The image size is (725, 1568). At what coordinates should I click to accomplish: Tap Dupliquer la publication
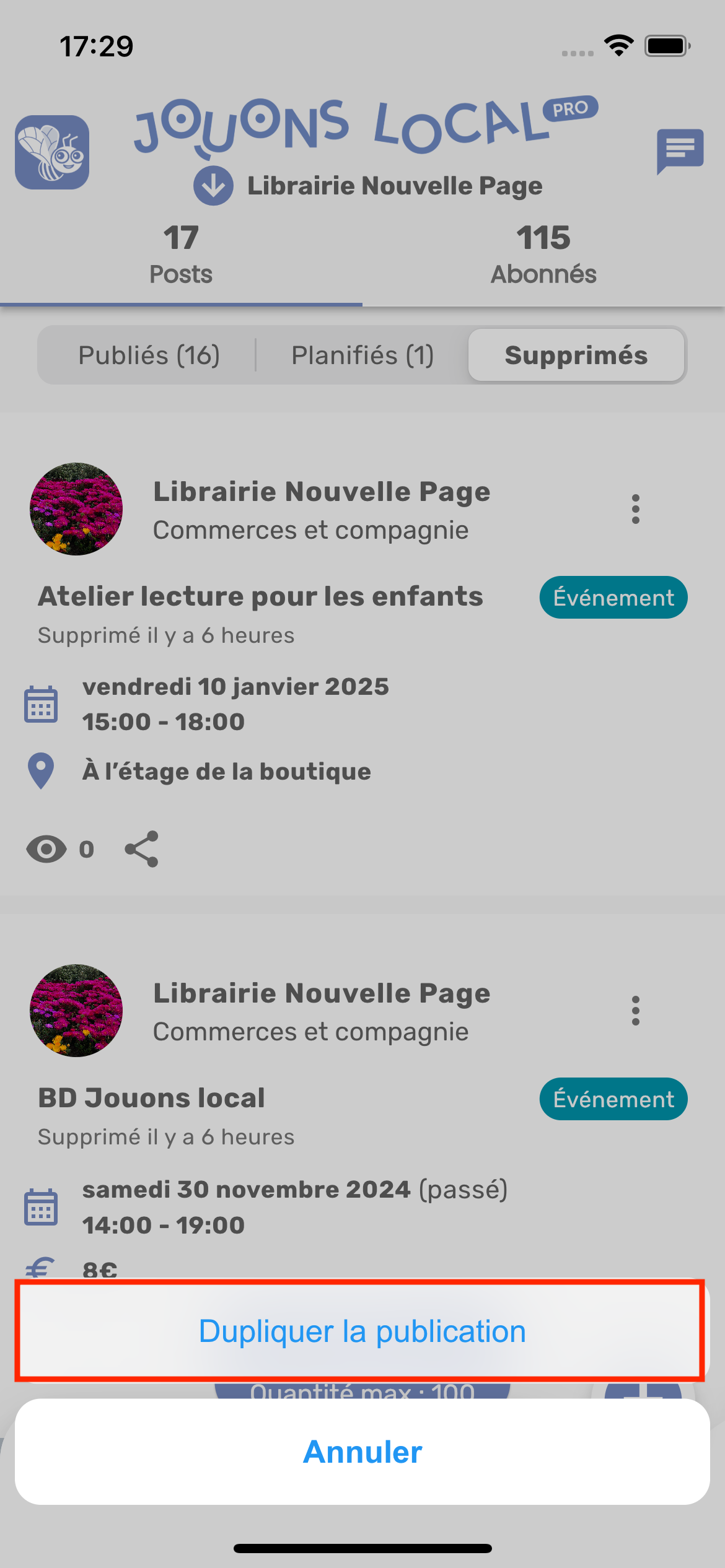(362, 1331)
